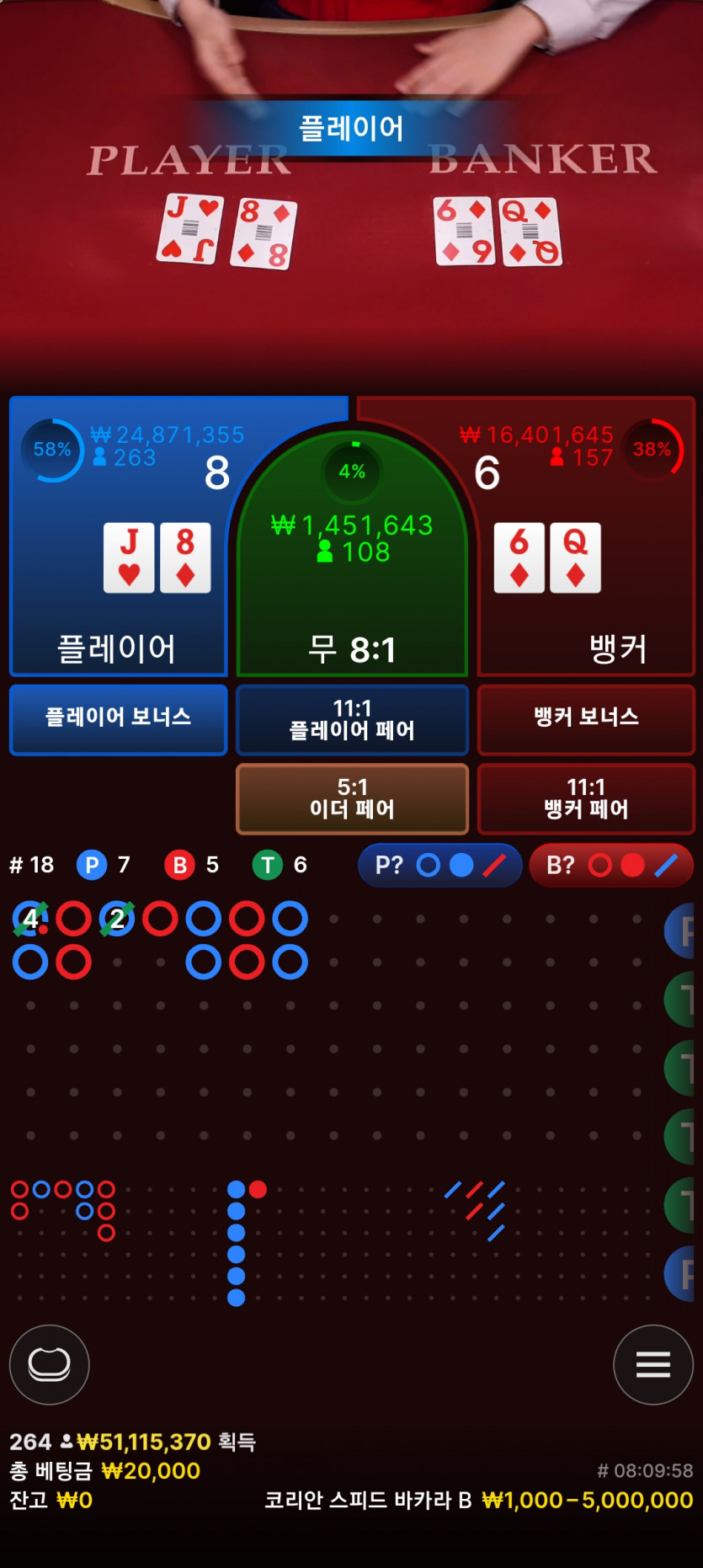Choose the 11:1 플레이어 페어 bet

coord(352,718)
